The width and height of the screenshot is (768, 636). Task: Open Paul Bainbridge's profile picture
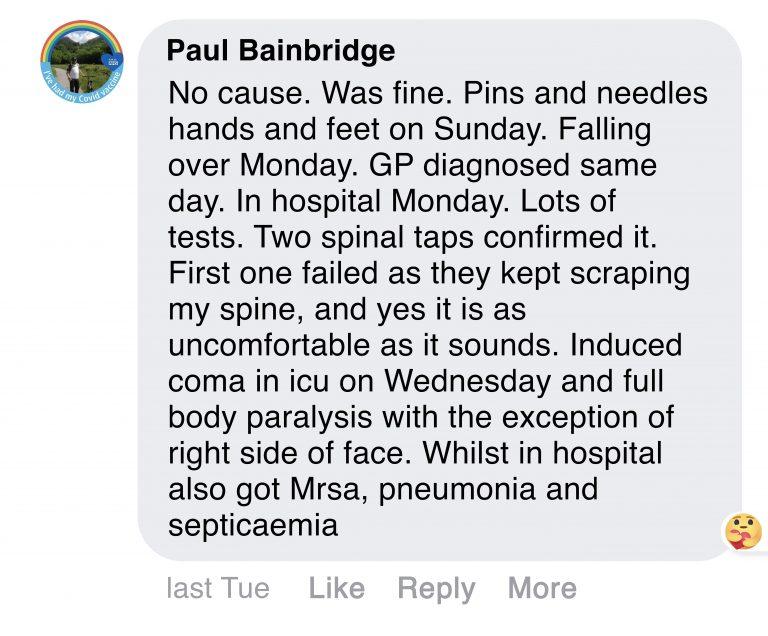click(x=81, y=63)
